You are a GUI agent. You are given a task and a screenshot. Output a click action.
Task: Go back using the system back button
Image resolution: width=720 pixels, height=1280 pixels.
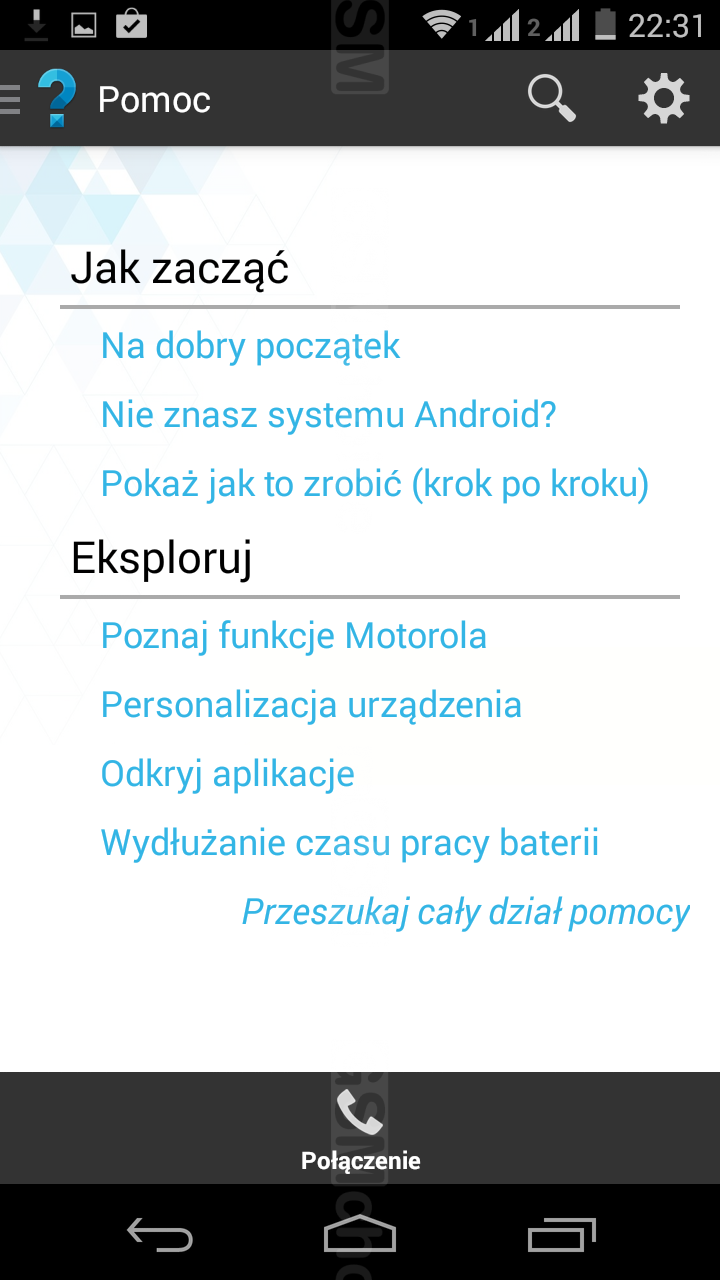point(160,1234)
